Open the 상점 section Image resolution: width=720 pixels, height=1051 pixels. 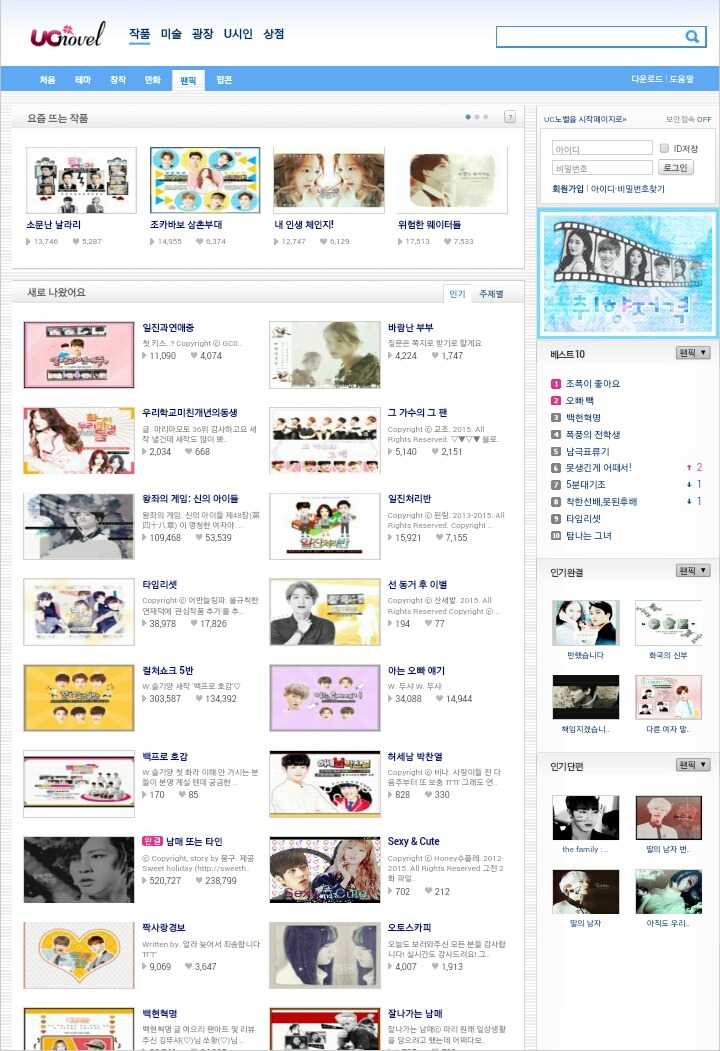pyautogui.click(x=274, y=34)
